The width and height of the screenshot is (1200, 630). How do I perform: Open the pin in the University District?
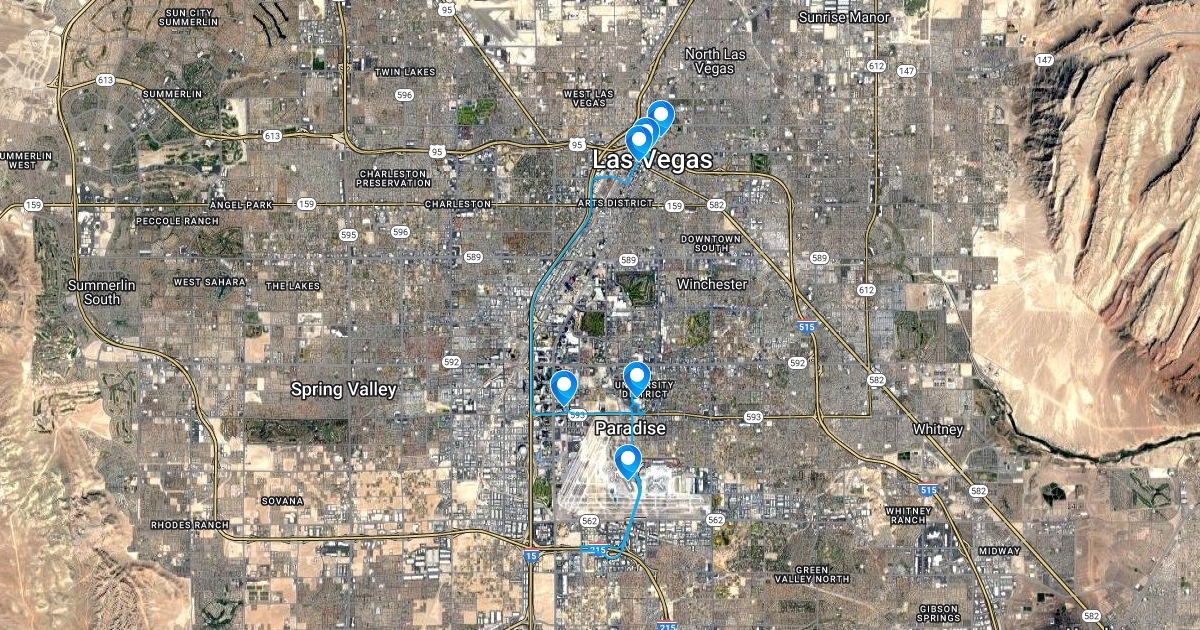(x=637, y=375)
